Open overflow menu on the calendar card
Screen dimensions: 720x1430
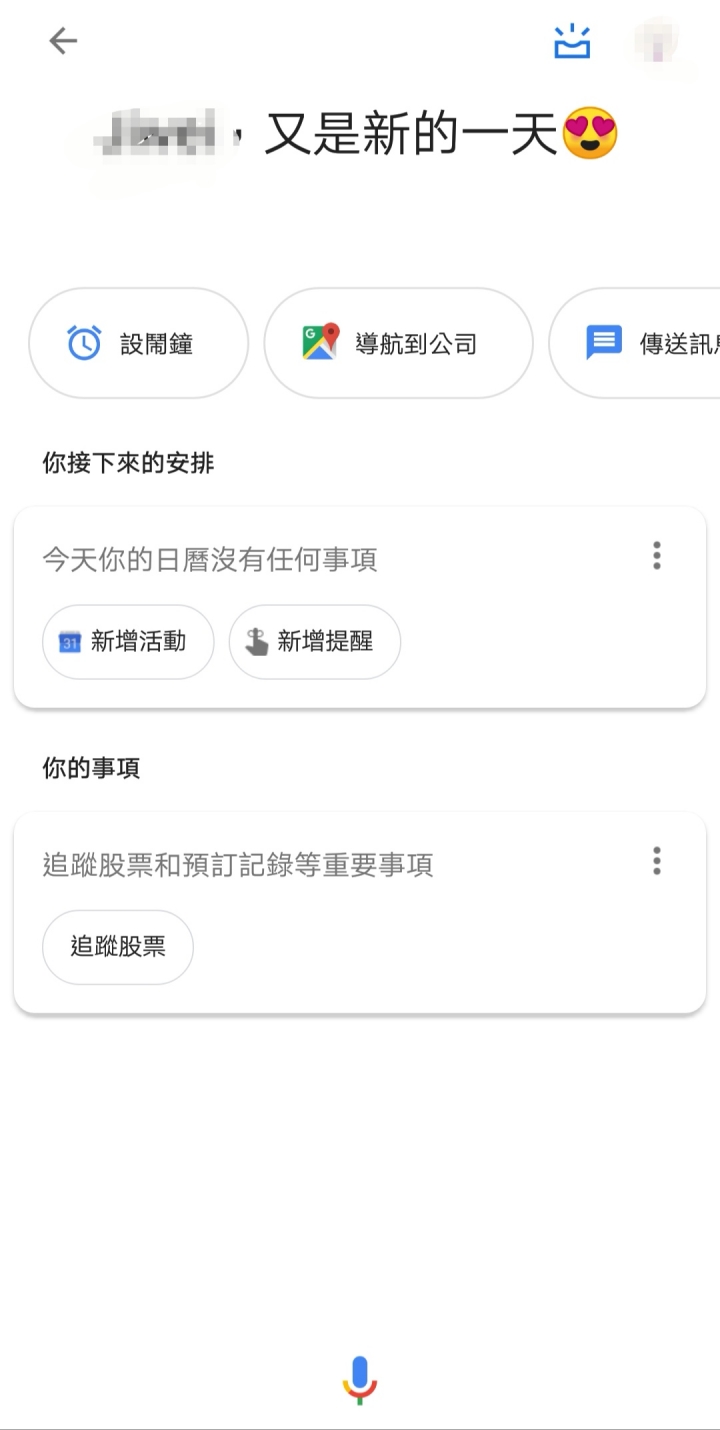(657, 556)
